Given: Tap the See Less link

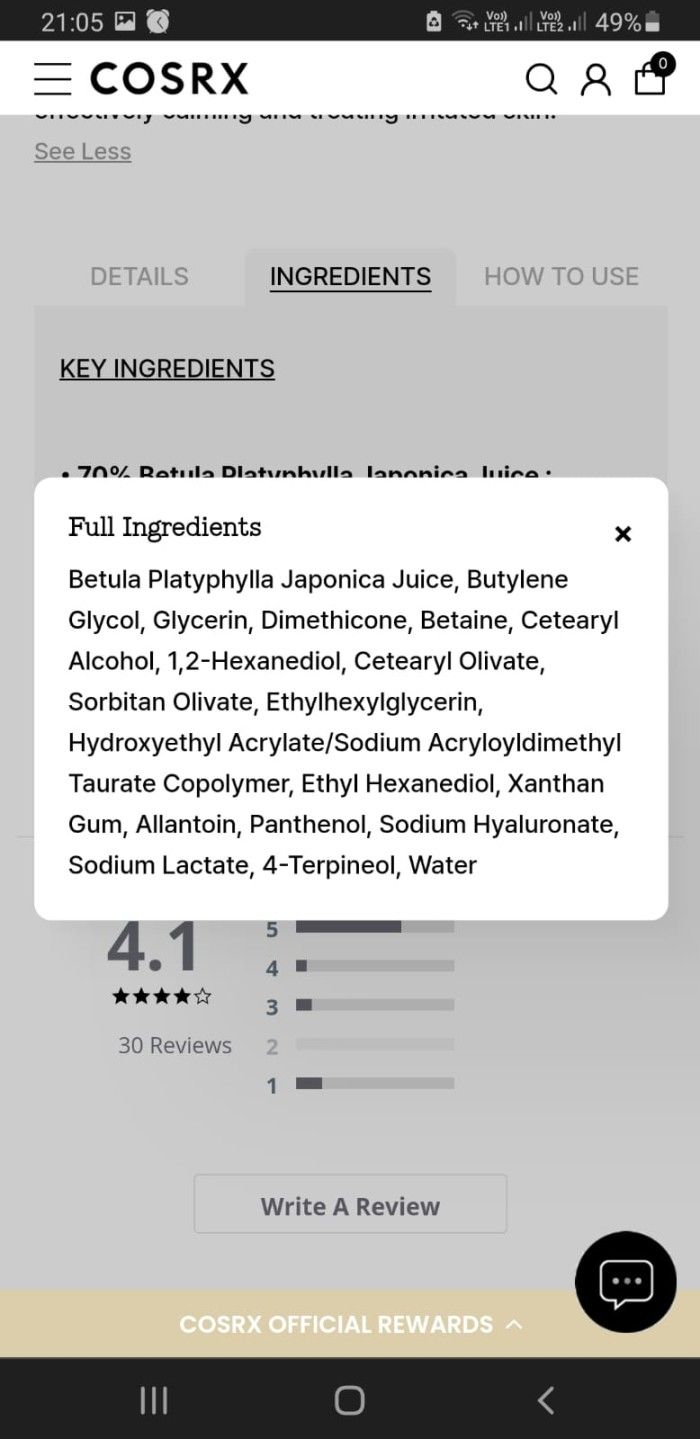Looking at the screenshot, I should tap(82, 151).
